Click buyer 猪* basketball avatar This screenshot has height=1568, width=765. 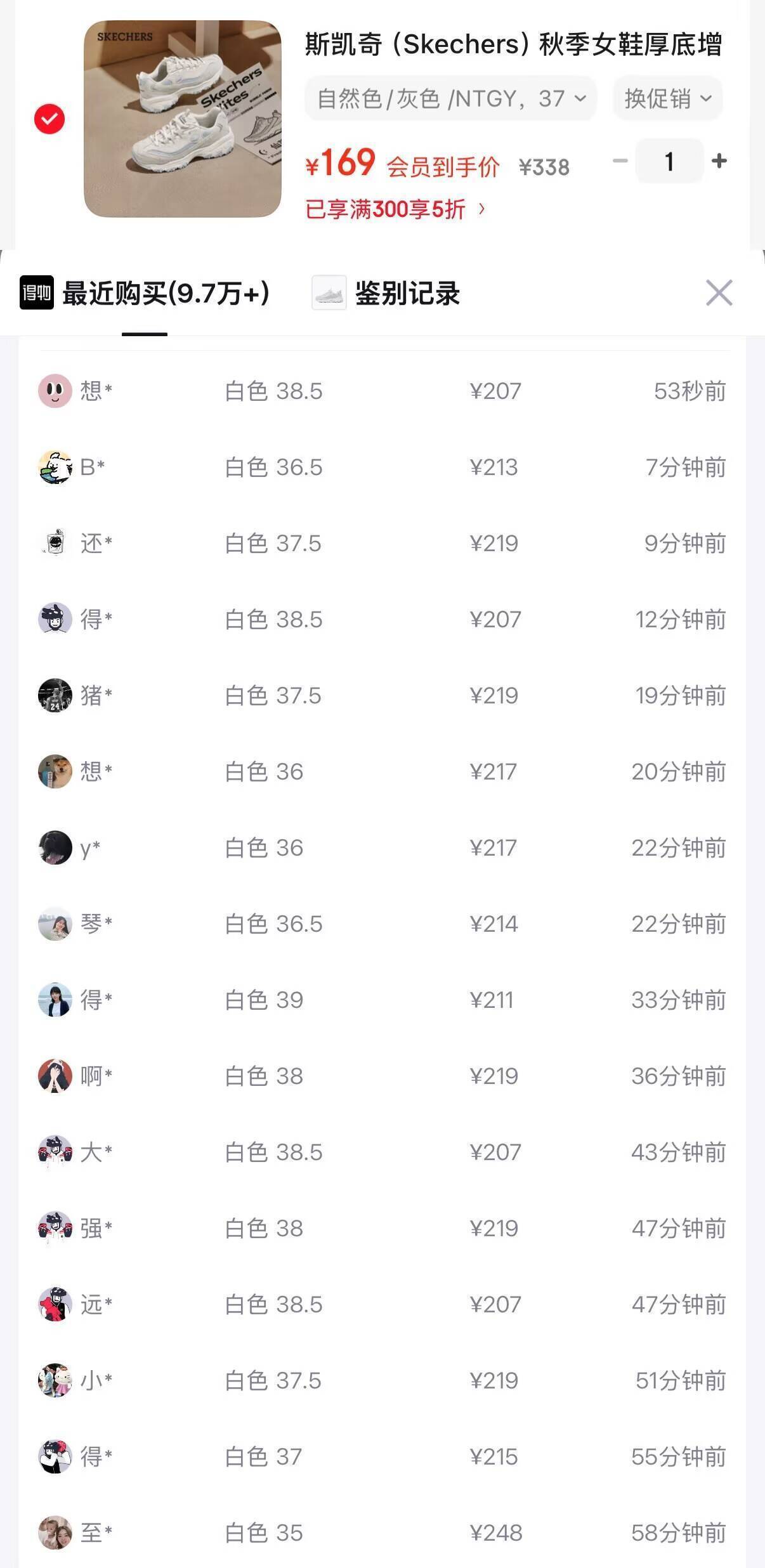55,695
